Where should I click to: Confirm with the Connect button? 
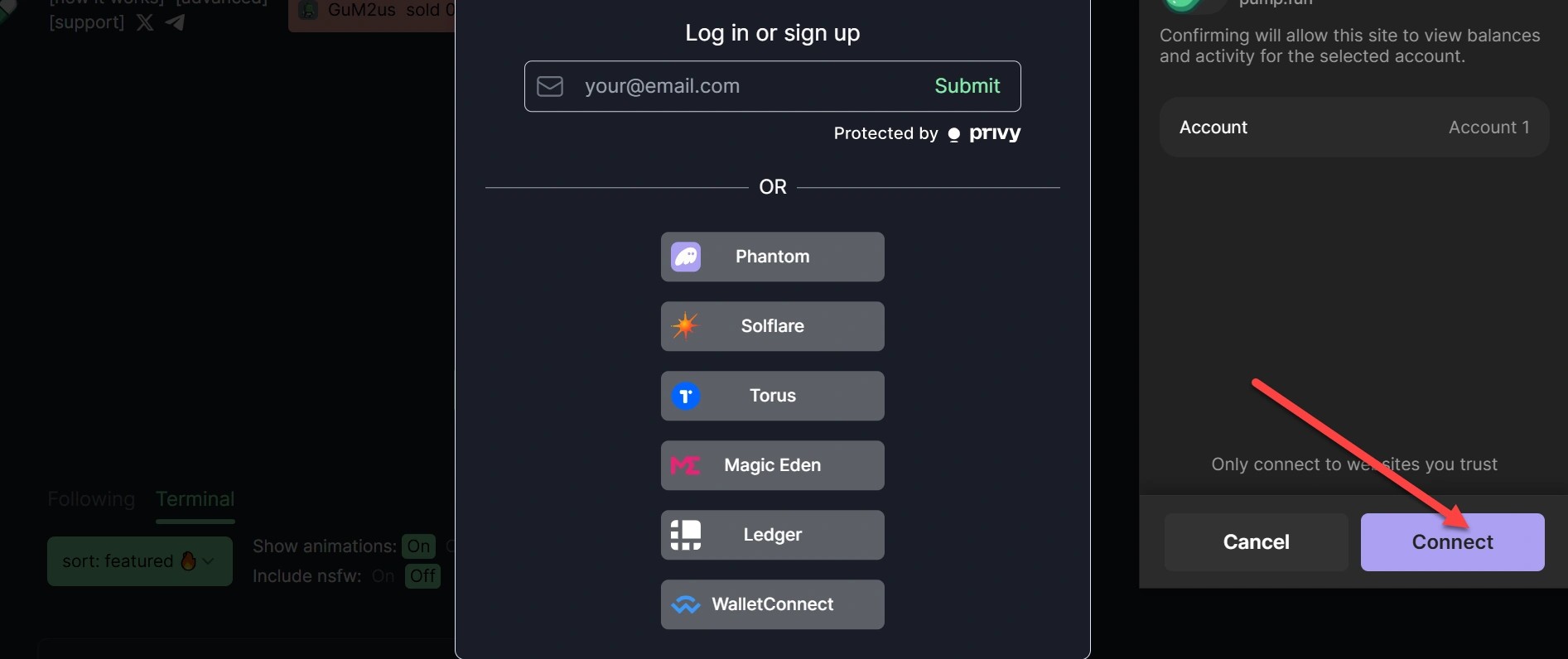click(1452, 542)
